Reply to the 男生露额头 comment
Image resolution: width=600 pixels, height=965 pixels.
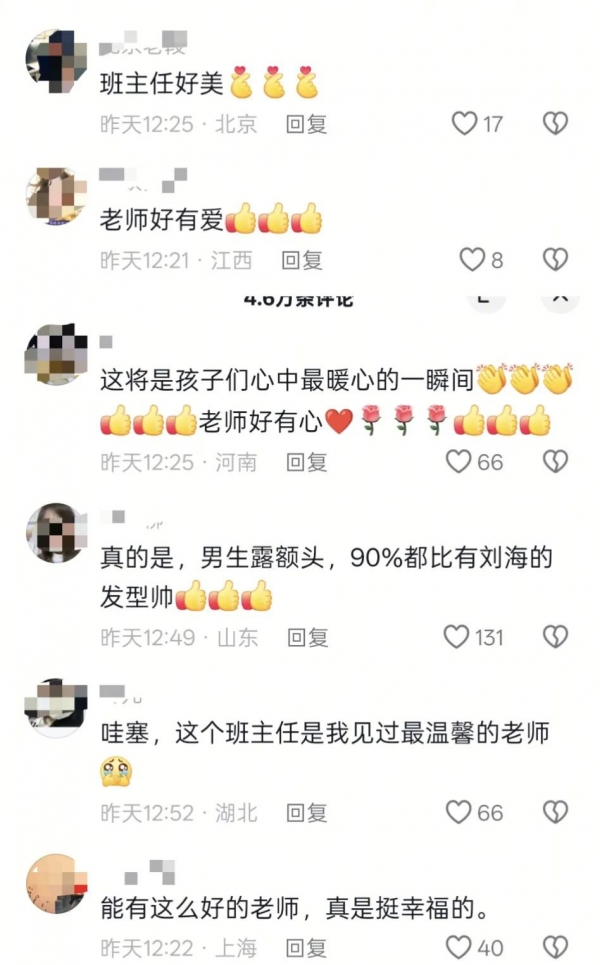pyautogui.click(x=307, y=637)
